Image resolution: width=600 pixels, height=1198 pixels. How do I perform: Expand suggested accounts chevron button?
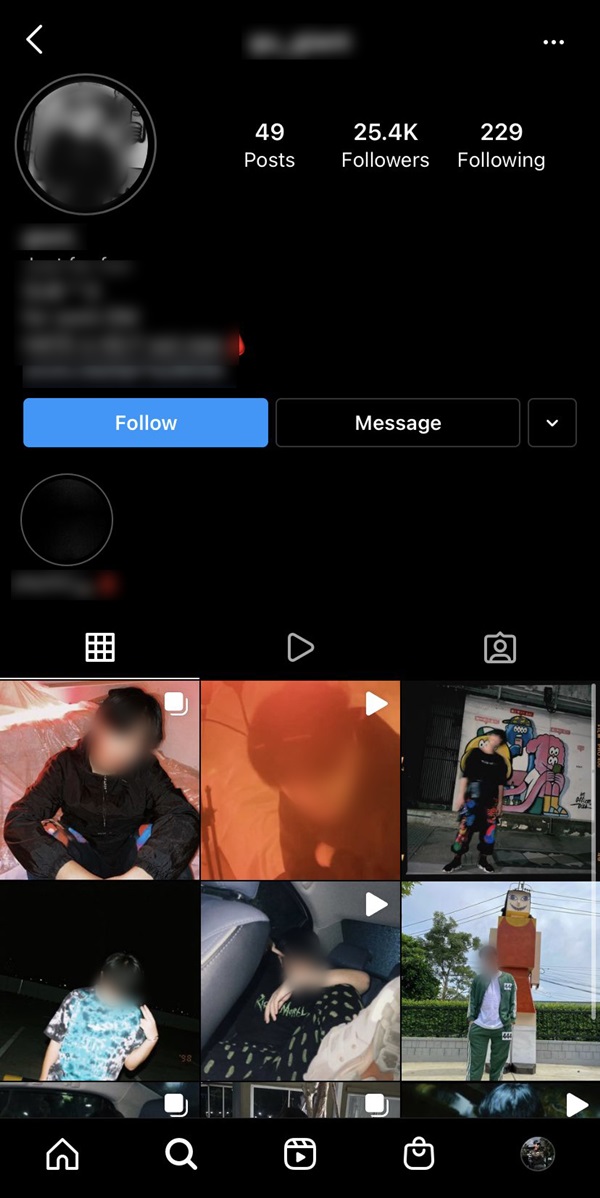tap(552, 423)
